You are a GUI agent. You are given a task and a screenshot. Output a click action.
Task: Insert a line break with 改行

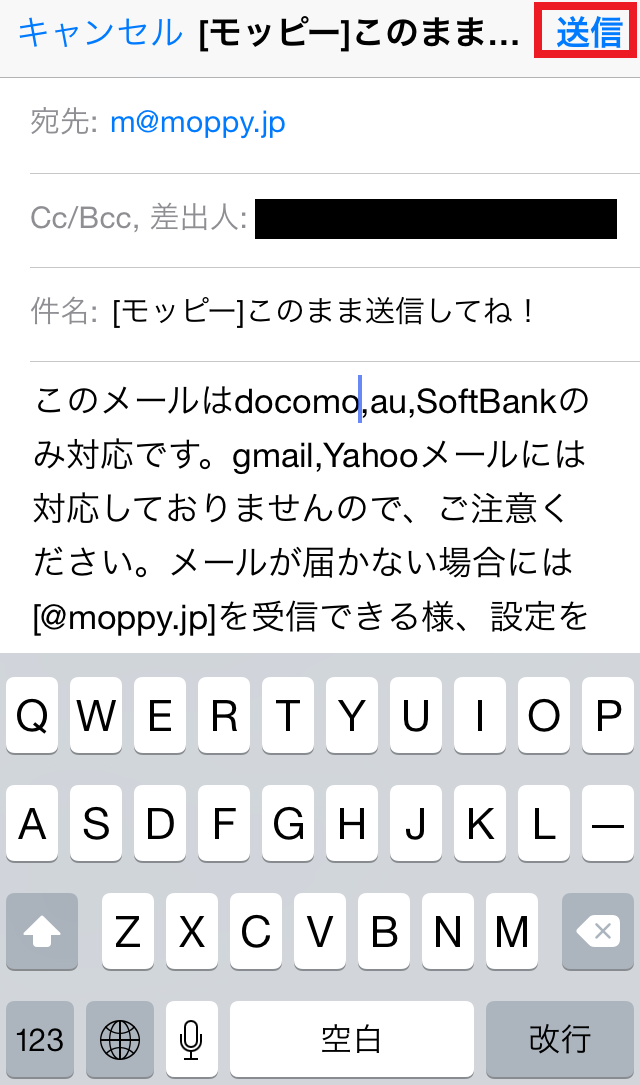[559, 1040]
